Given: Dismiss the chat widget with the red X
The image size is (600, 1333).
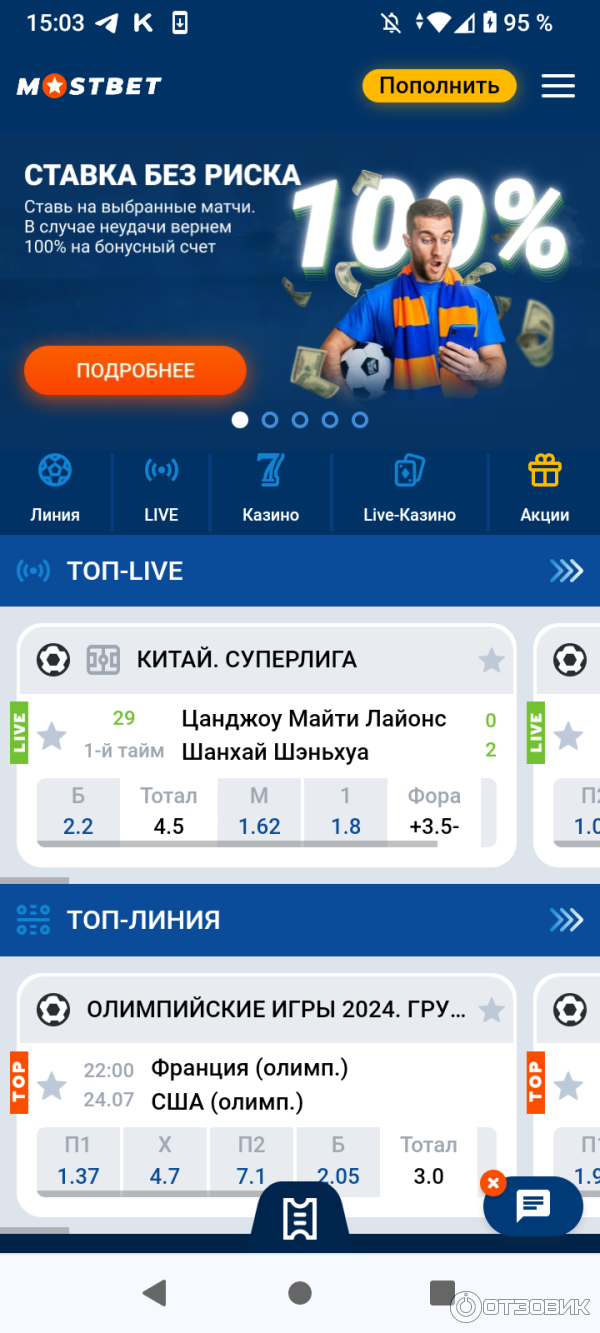Looking at the screenshot, I should point(493,1183).
